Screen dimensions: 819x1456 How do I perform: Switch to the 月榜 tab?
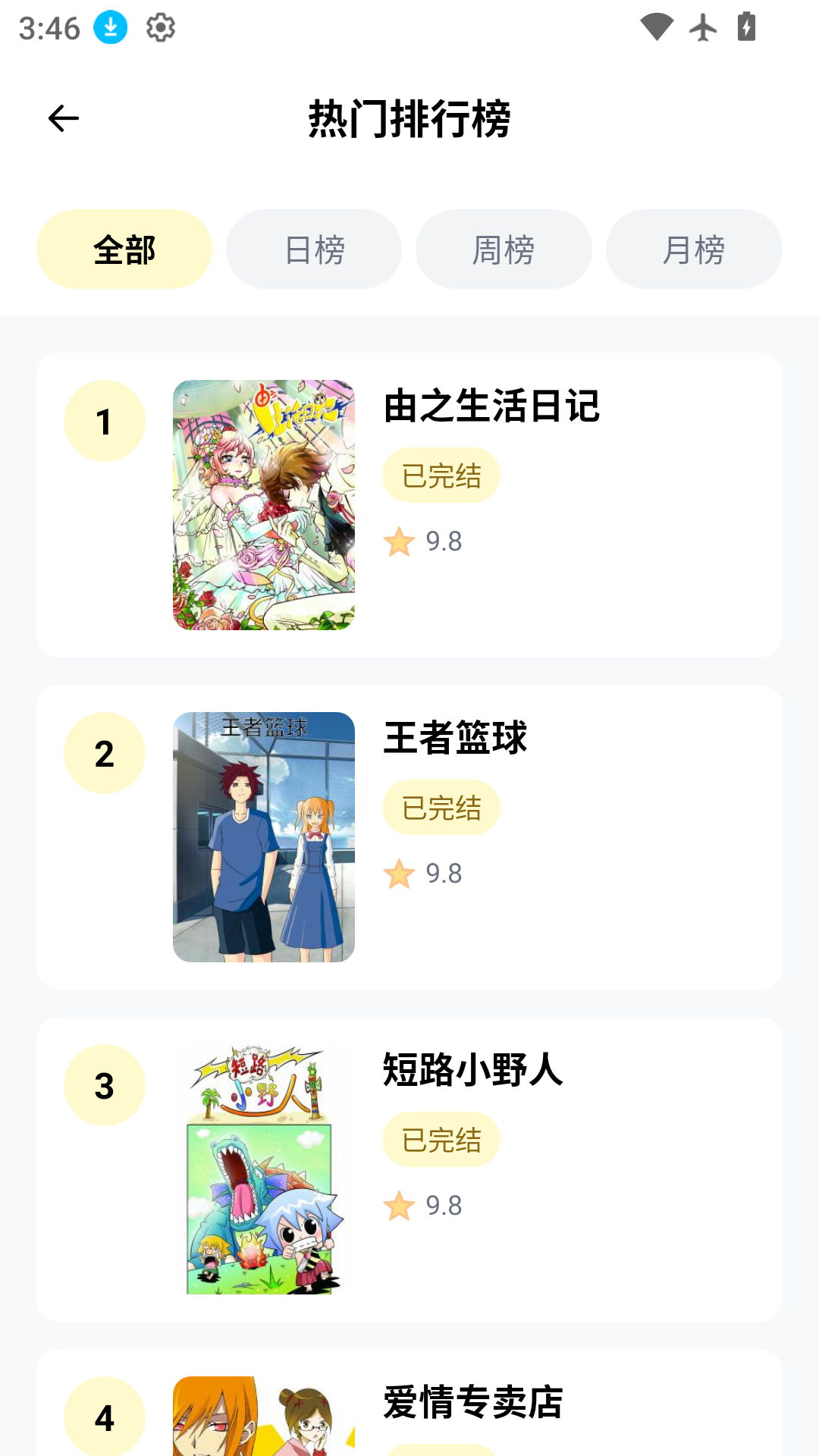pyautogui.click(x=694, y=249)
